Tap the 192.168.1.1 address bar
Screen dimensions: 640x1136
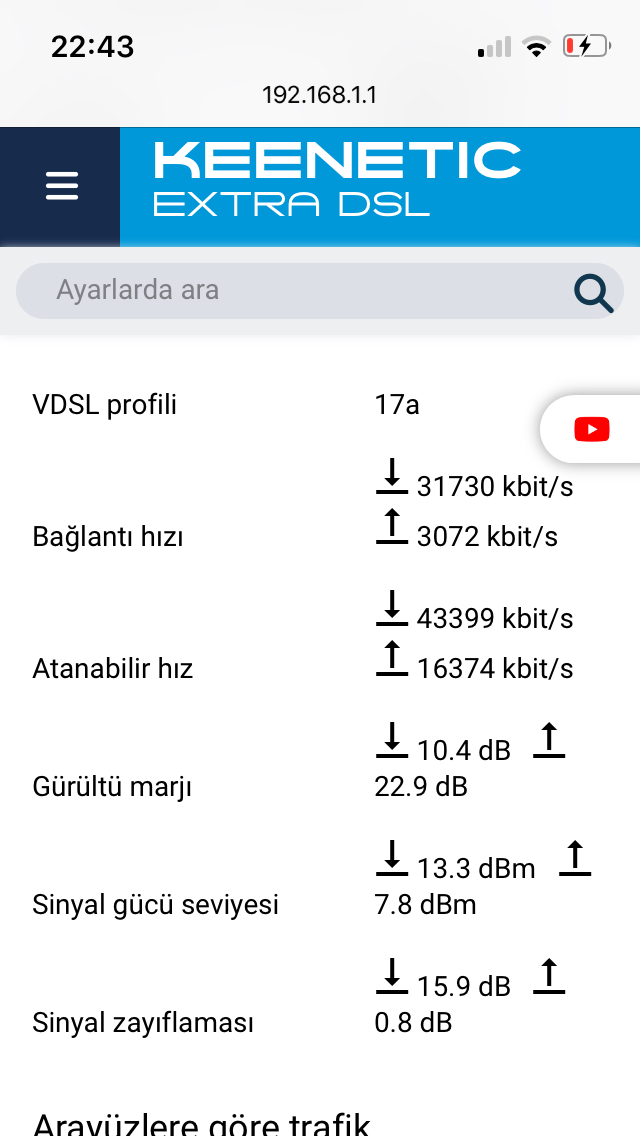point(320,95)
